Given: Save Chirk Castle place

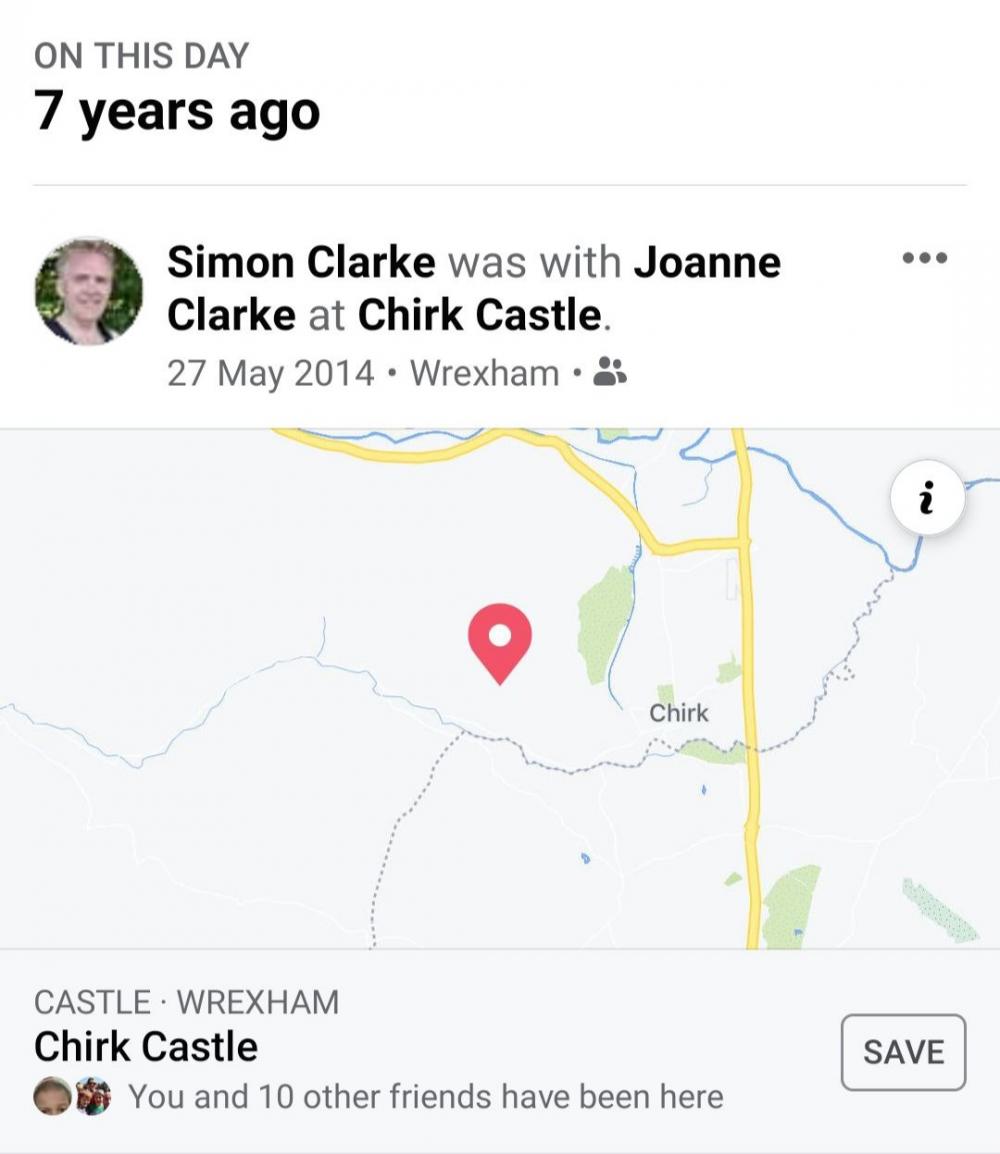Looking at the screenshot, I should tap(902, 1052).
